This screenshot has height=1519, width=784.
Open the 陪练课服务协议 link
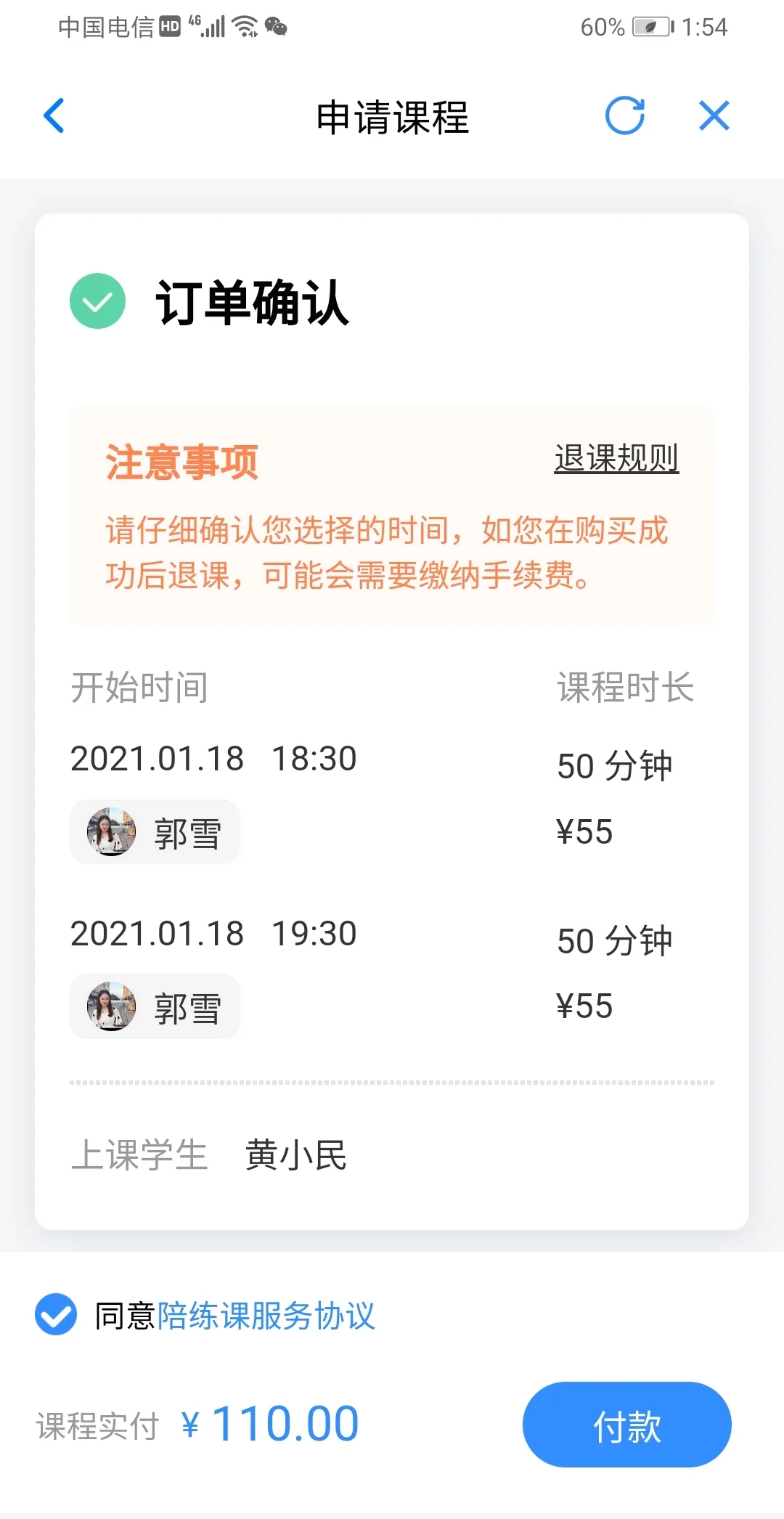[266, 1316]
